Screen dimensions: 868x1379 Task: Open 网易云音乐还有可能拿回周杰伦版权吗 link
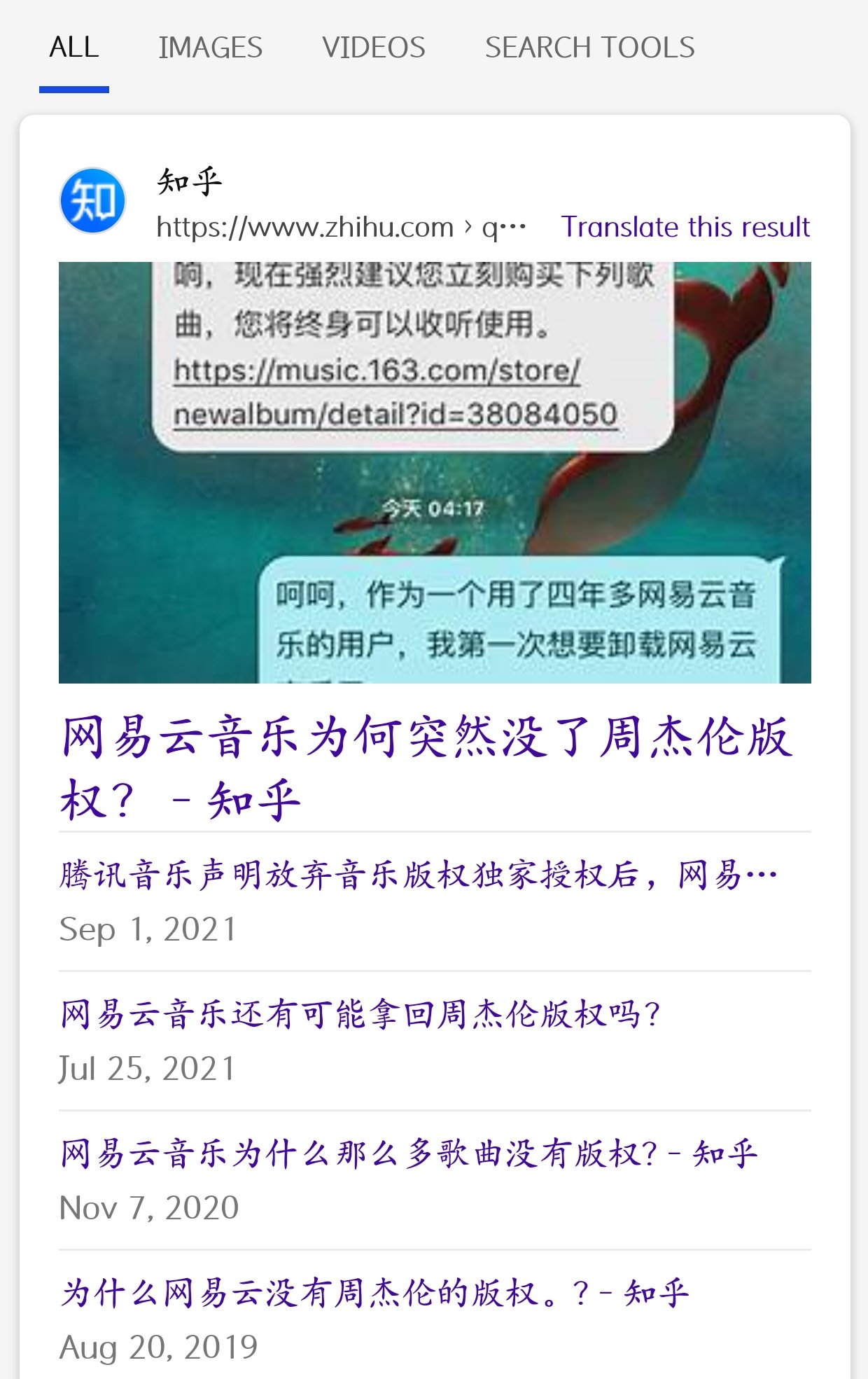[360, 1014]
